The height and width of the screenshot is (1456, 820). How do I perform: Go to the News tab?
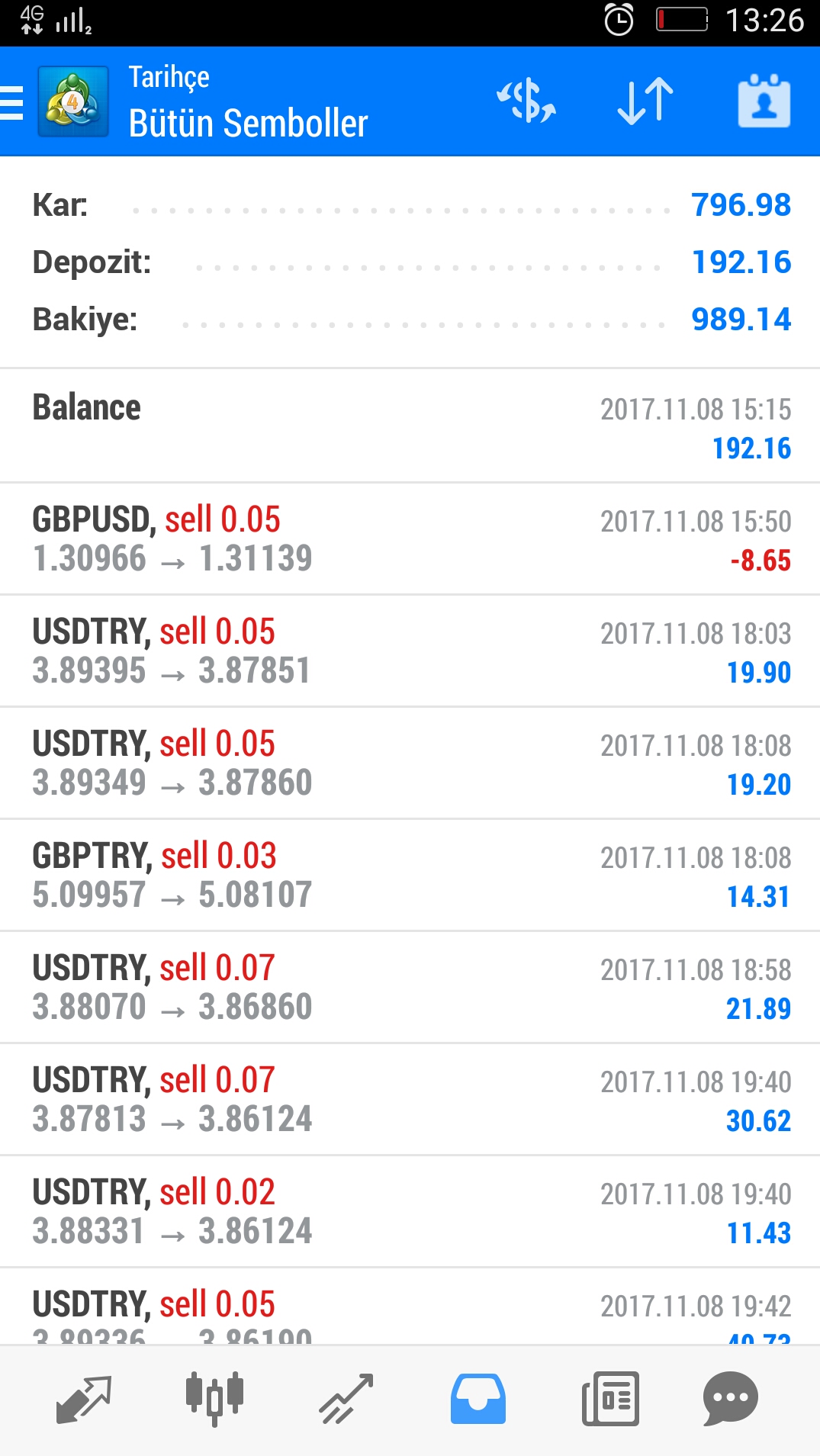coord(610,1399)
